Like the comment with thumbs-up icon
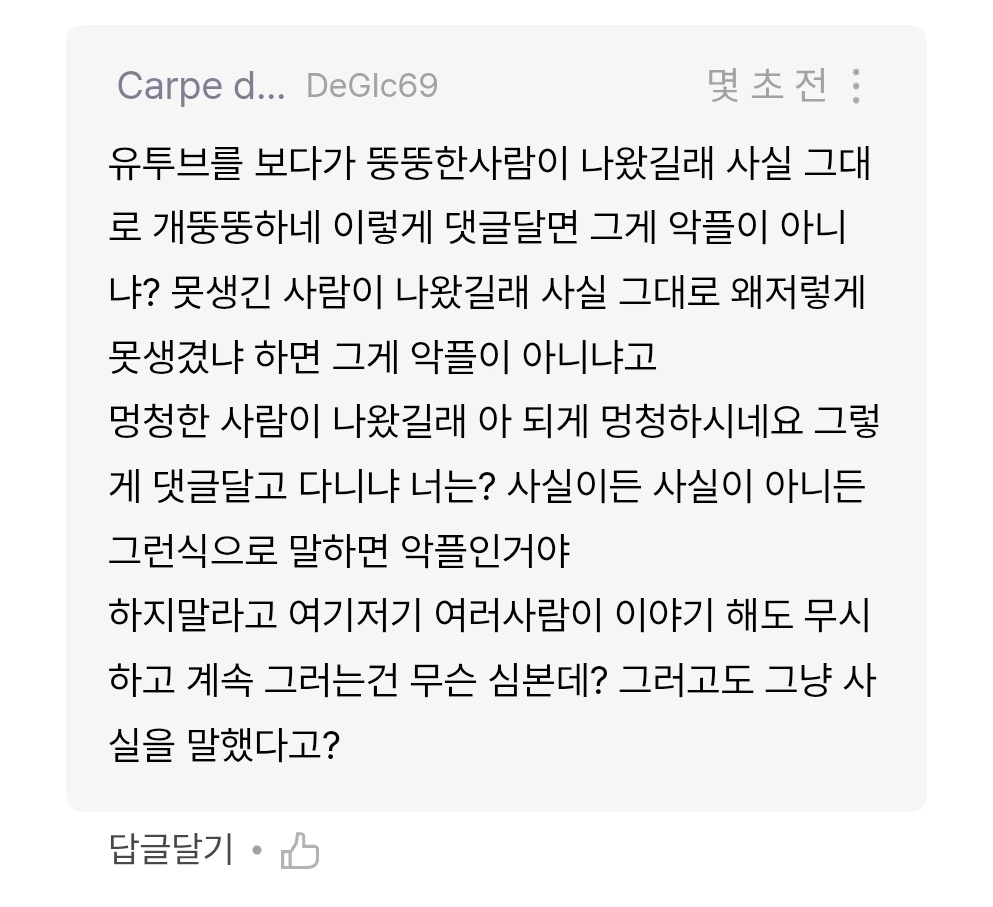This screenshot has width=993, height=907. (x=300, y=852)
